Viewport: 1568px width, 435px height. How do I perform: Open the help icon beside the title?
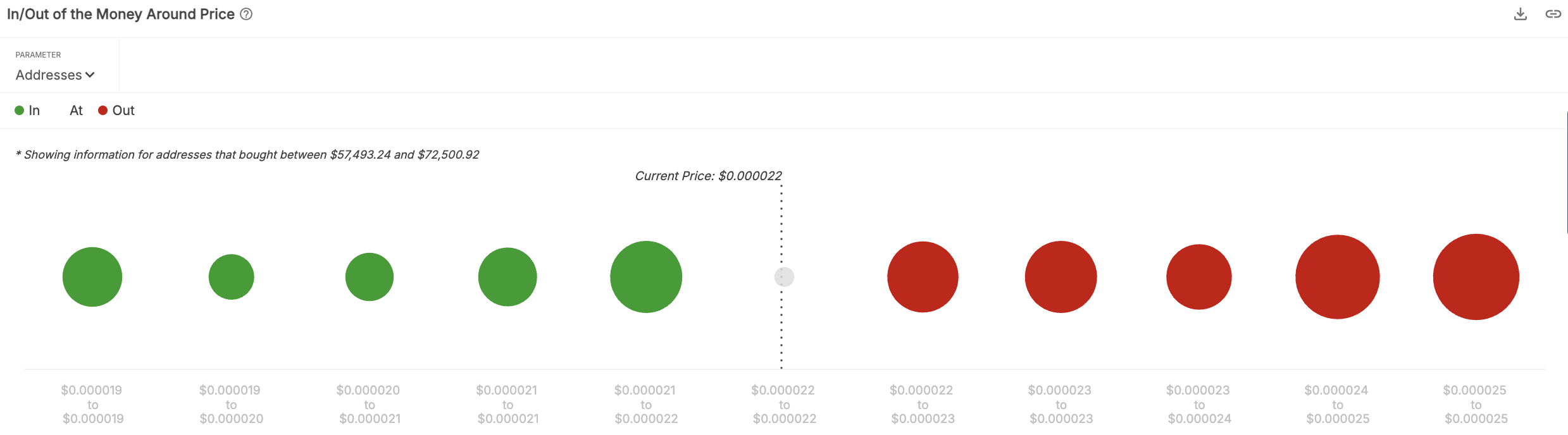(246, 14)
